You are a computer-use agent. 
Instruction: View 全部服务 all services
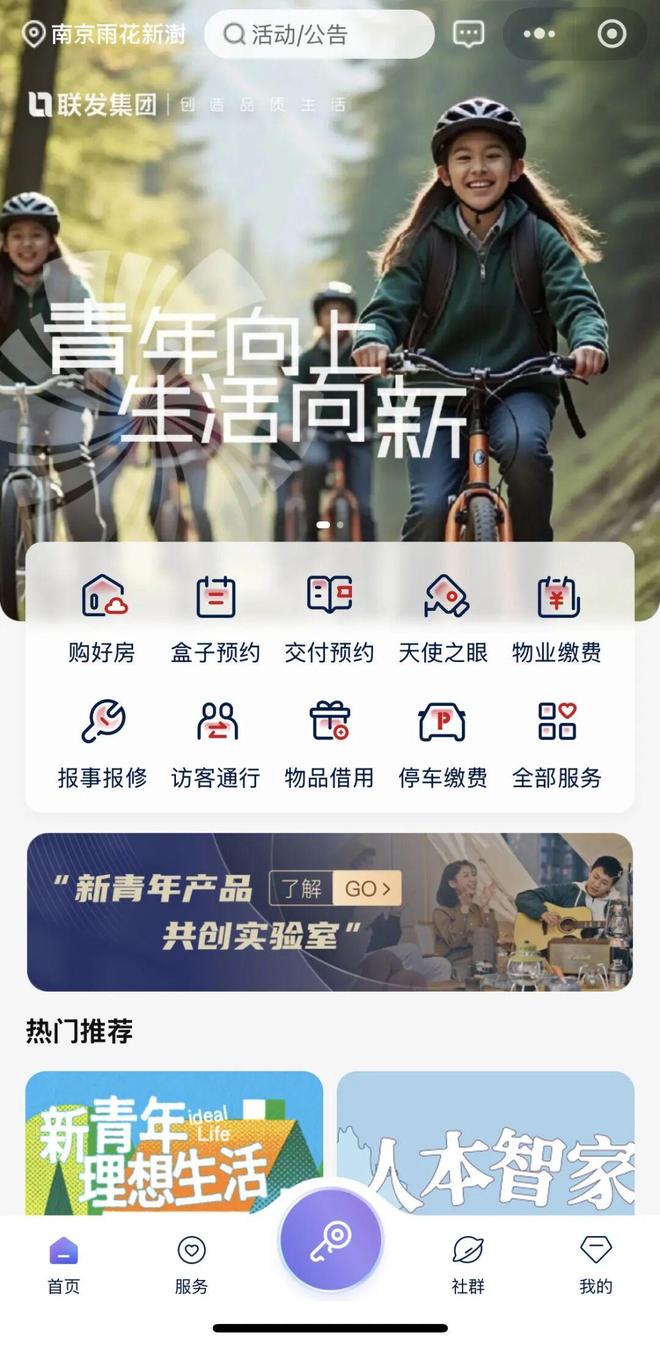[x=557, y=743]
